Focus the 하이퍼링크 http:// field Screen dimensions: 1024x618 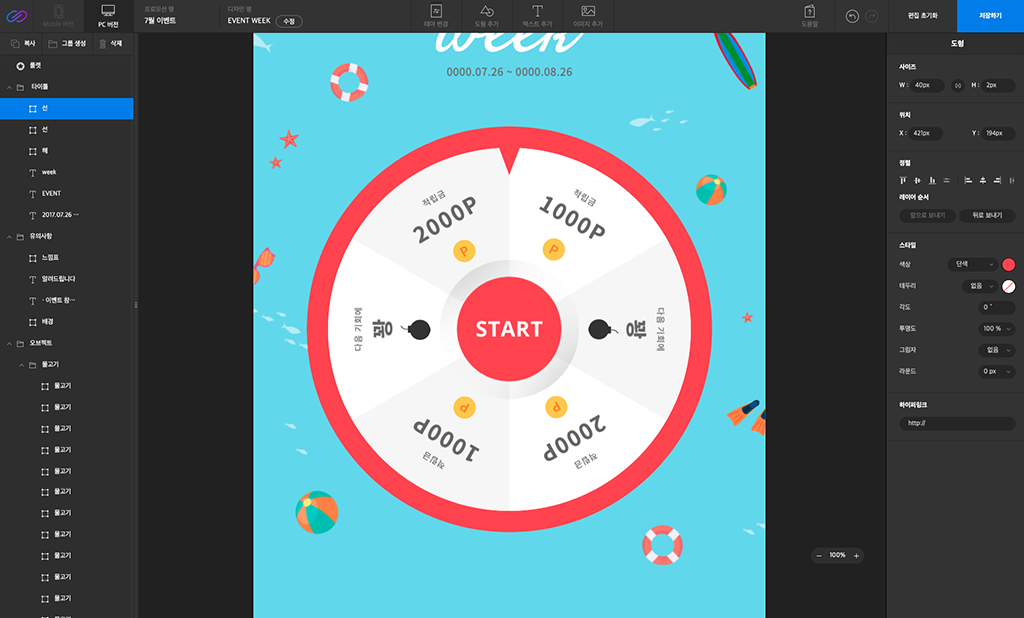956,423
